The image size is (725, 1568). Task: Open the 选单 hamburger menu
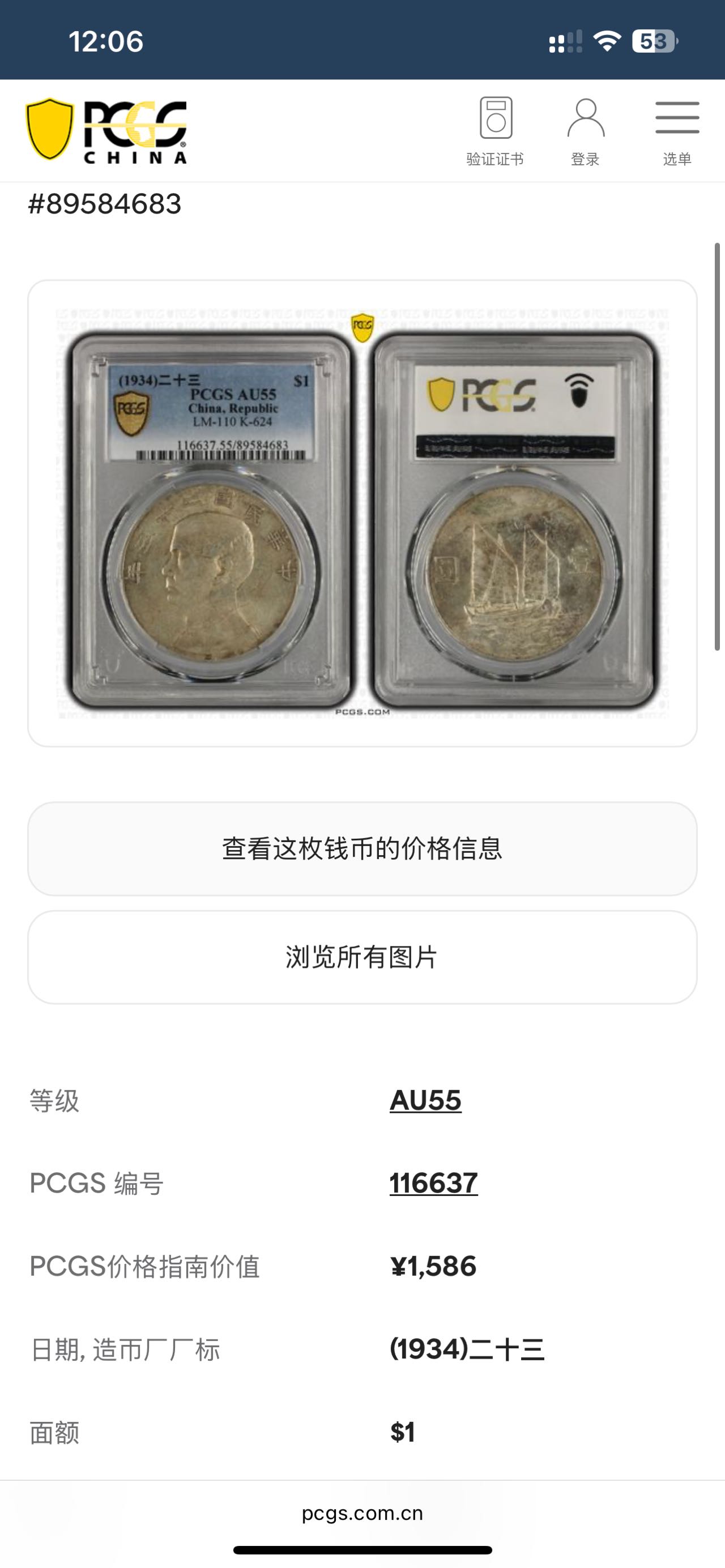677,131
